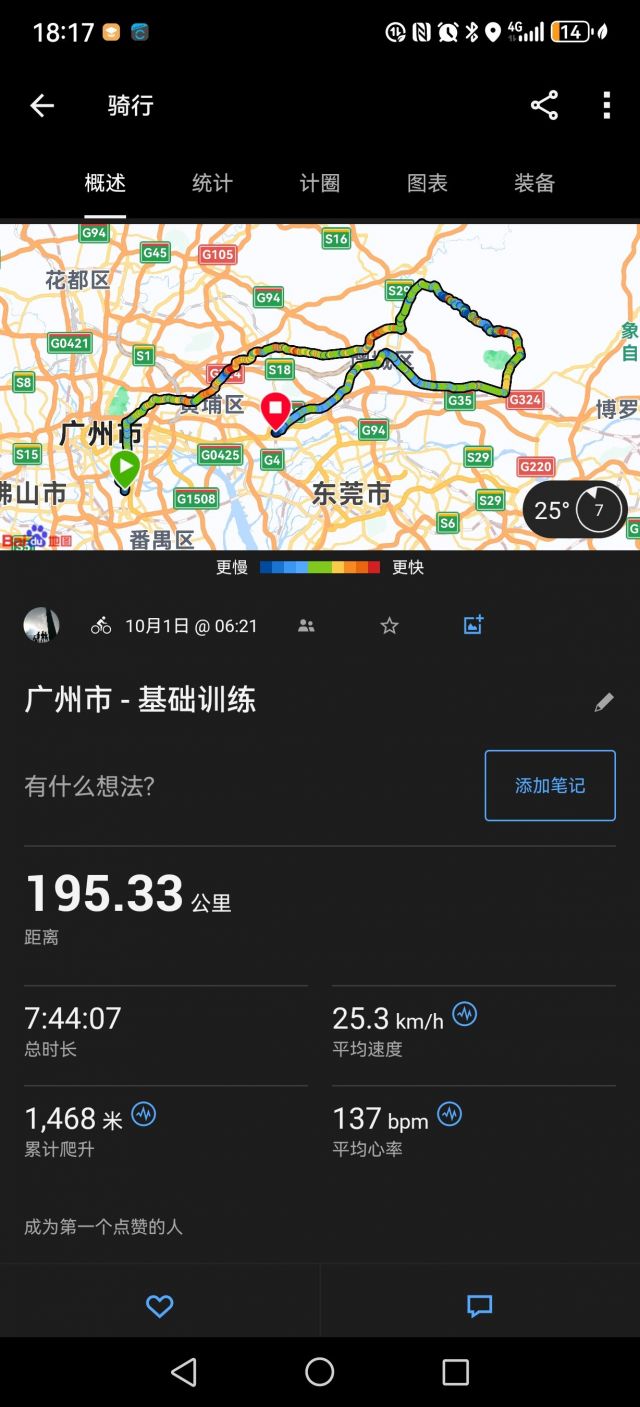Open the insight icon next to 25.3 km/h
The width and height of the screenshot is (640, 1407).
464,1015
